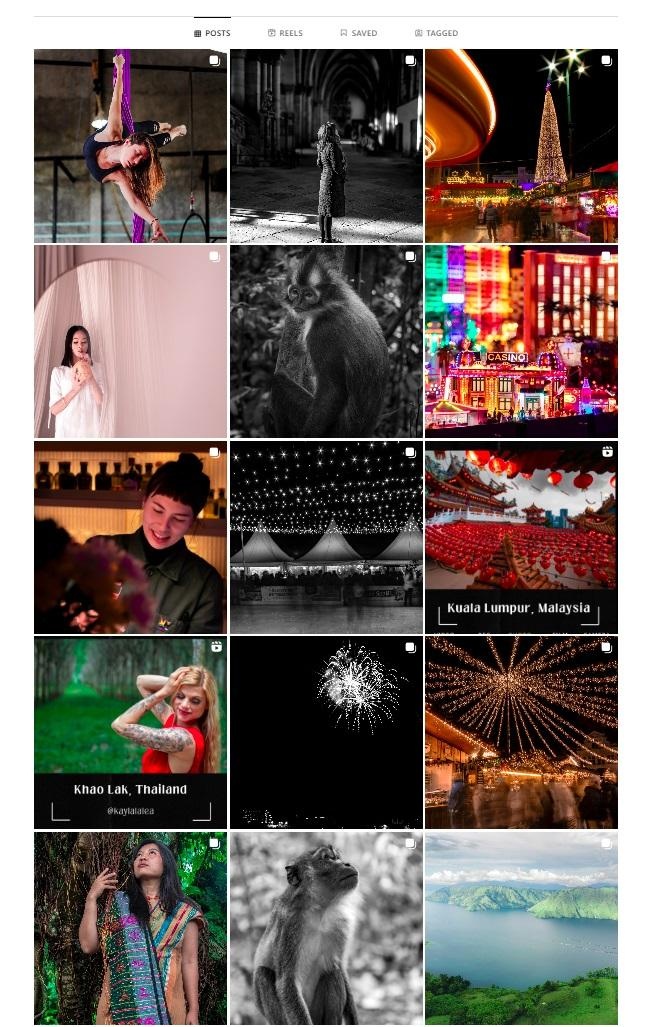Select the Posts tab
This screenshot has width=651, height=1027.
212,33
